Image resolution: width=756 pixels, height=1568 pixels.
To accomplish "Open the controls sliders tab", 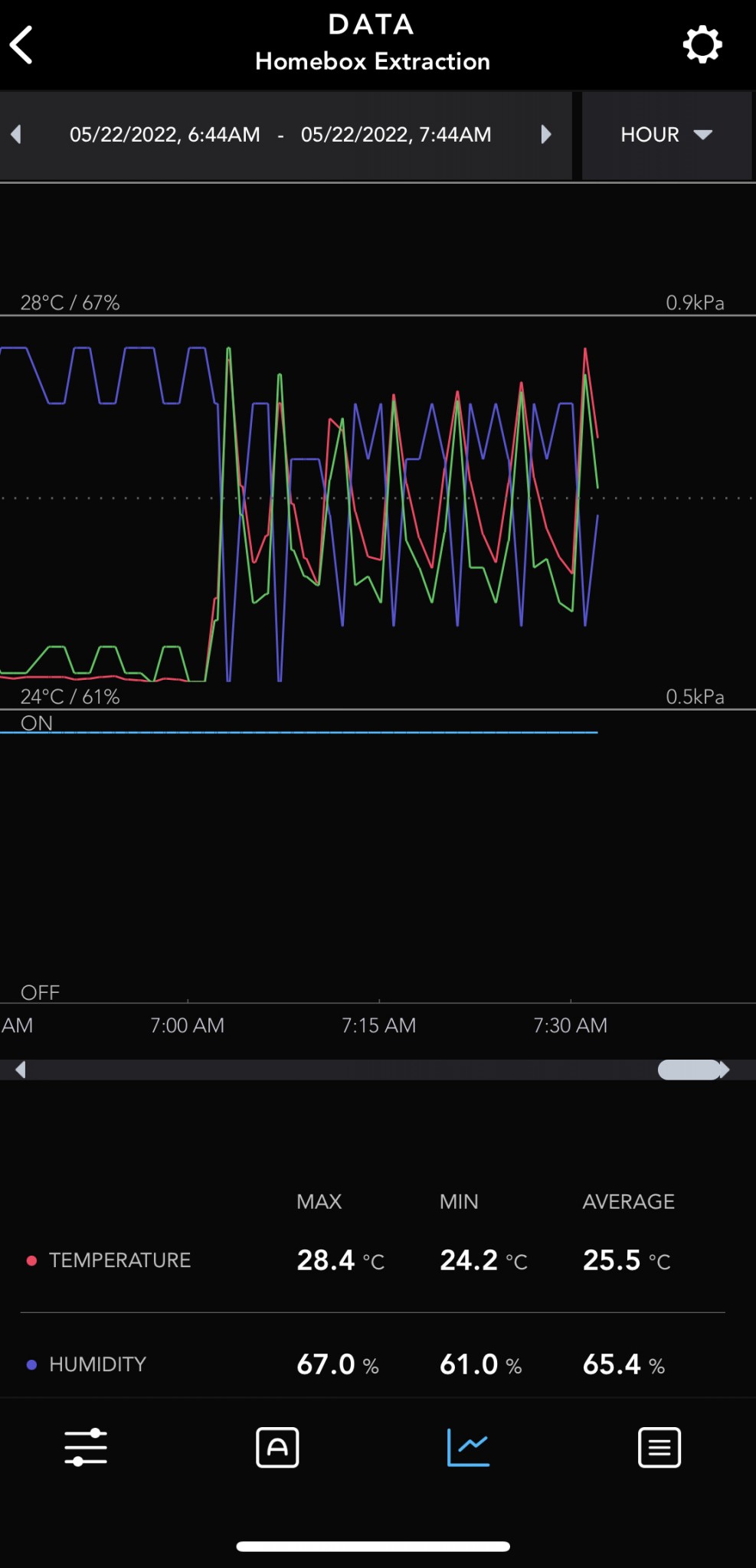I will coord(86,1447).
